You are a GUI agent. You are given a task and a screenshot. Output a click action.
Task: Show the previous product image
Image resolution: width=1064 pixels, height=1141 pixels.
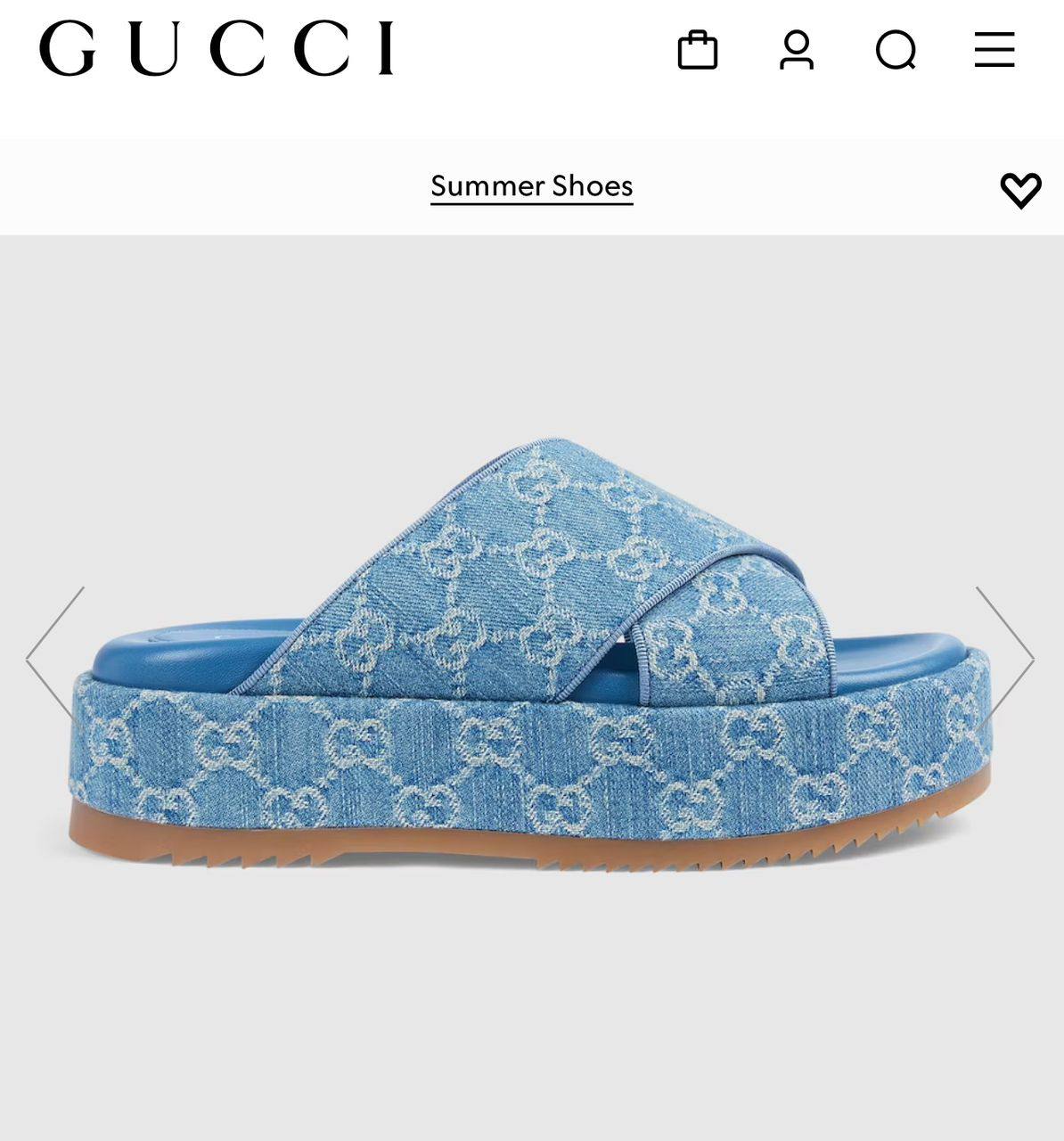pos(55,659)
